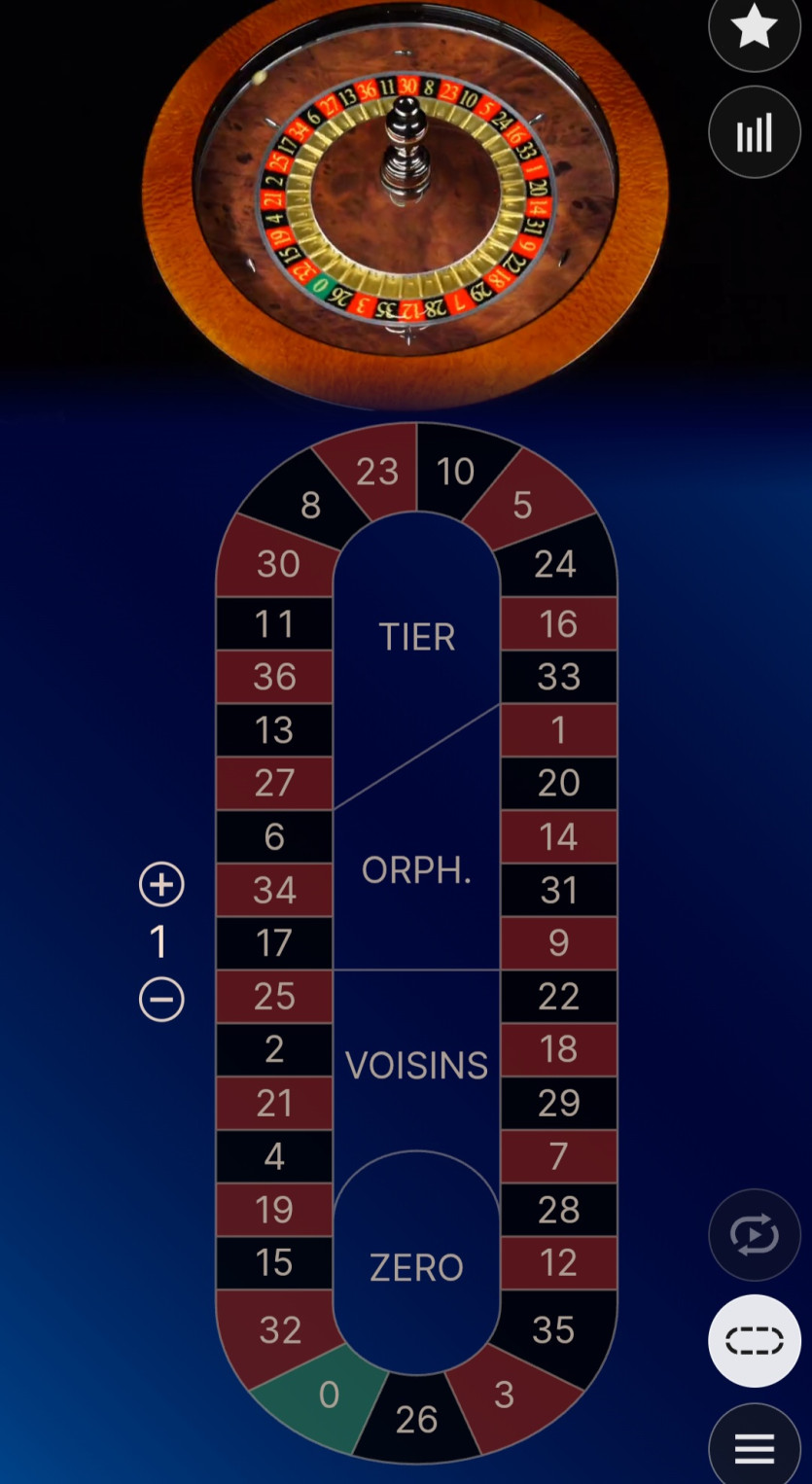Open the favorites star button
This screenshot has width=812, height=1484.
754,27
